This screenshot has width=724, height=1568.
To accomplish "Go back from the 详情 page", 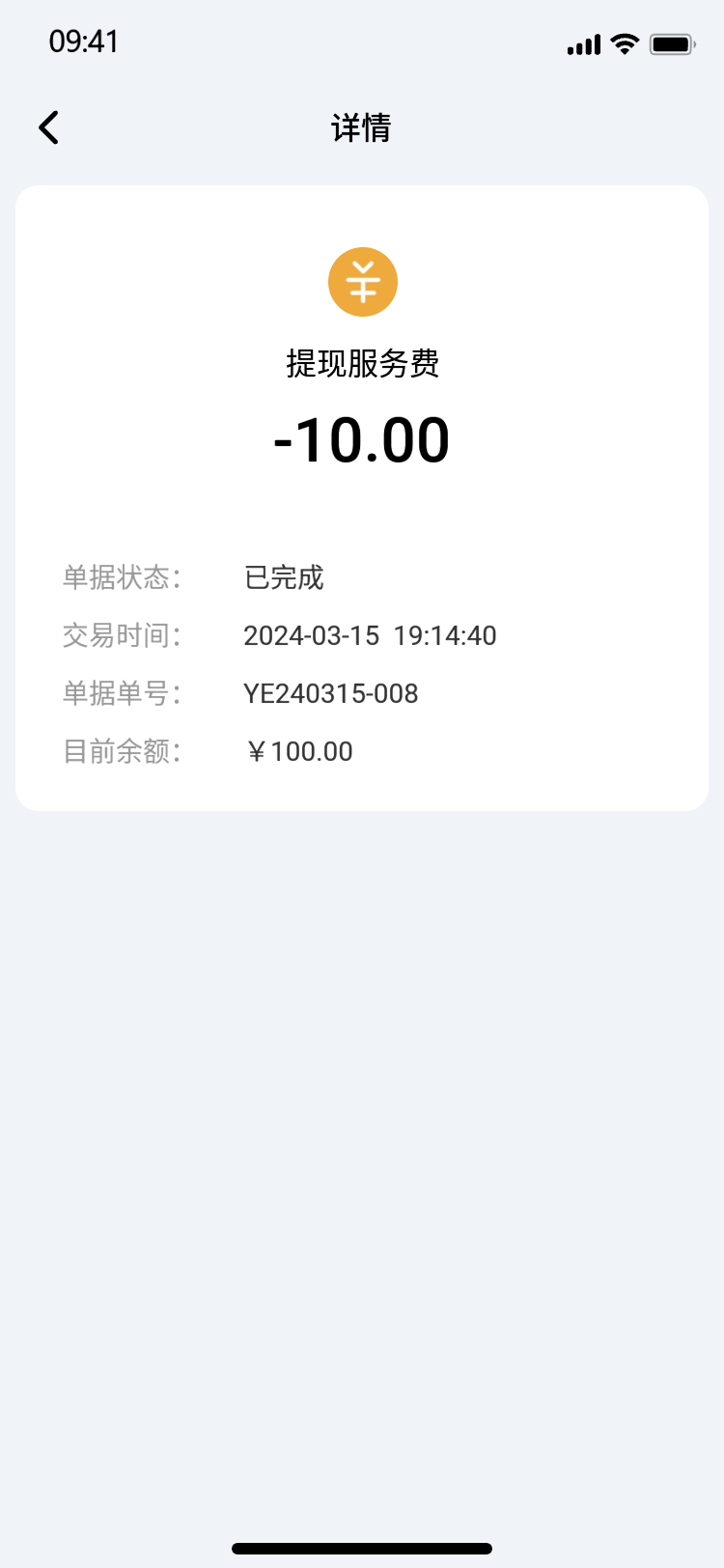I will 49,127.
